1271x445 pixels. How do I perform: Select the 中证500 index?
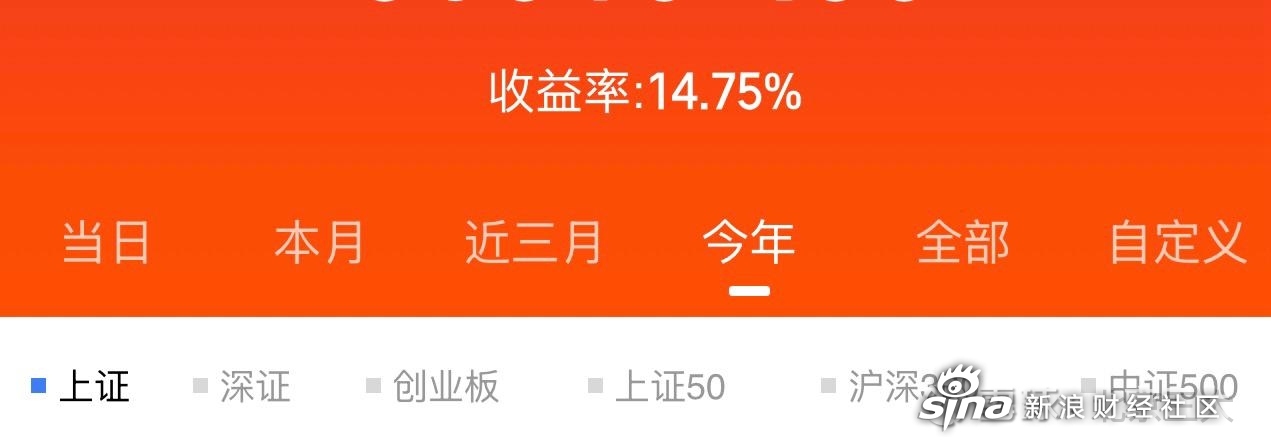[x=1172, y=386]
